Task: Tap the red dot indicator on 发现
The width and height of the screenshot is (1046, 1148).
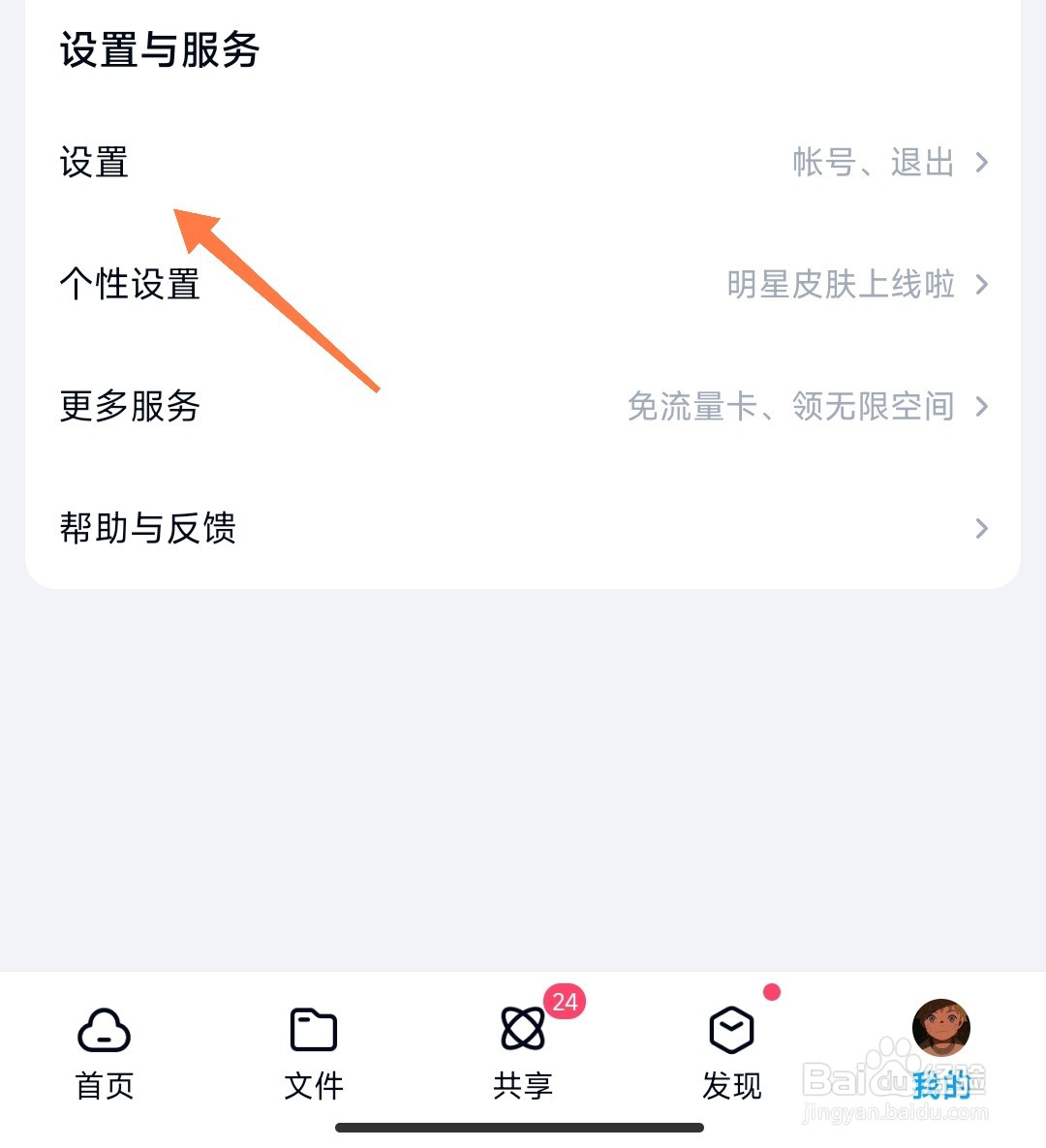Action: pos(771,991)
